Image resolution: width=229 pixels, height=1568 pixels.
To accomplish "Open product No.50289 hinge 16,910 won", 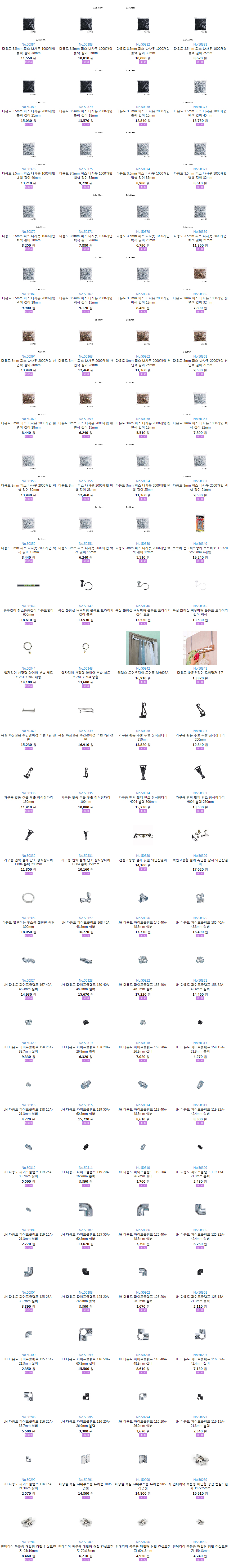I will [x=200, y=1460].
